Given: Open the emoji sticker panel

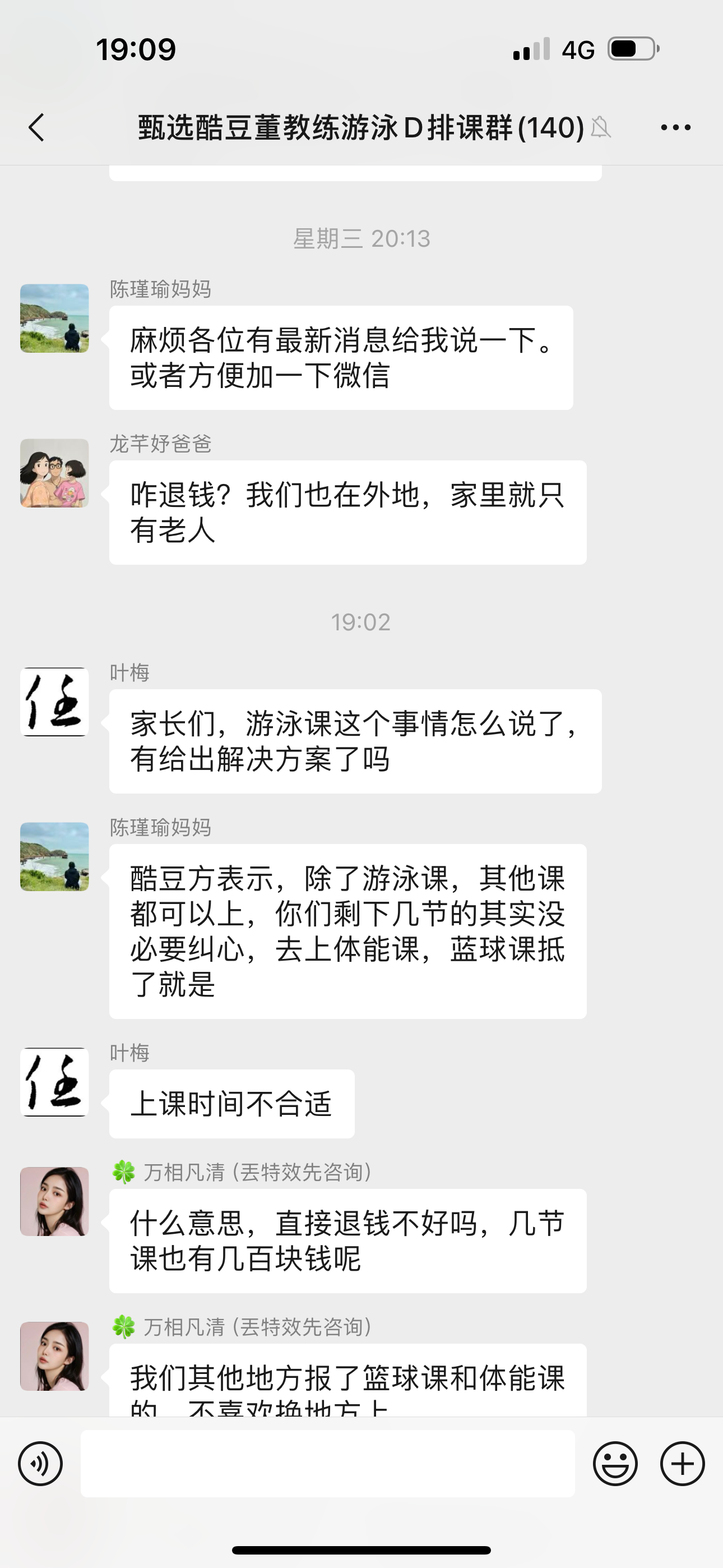Looking at the screenshot, I should pos(615,1463).
